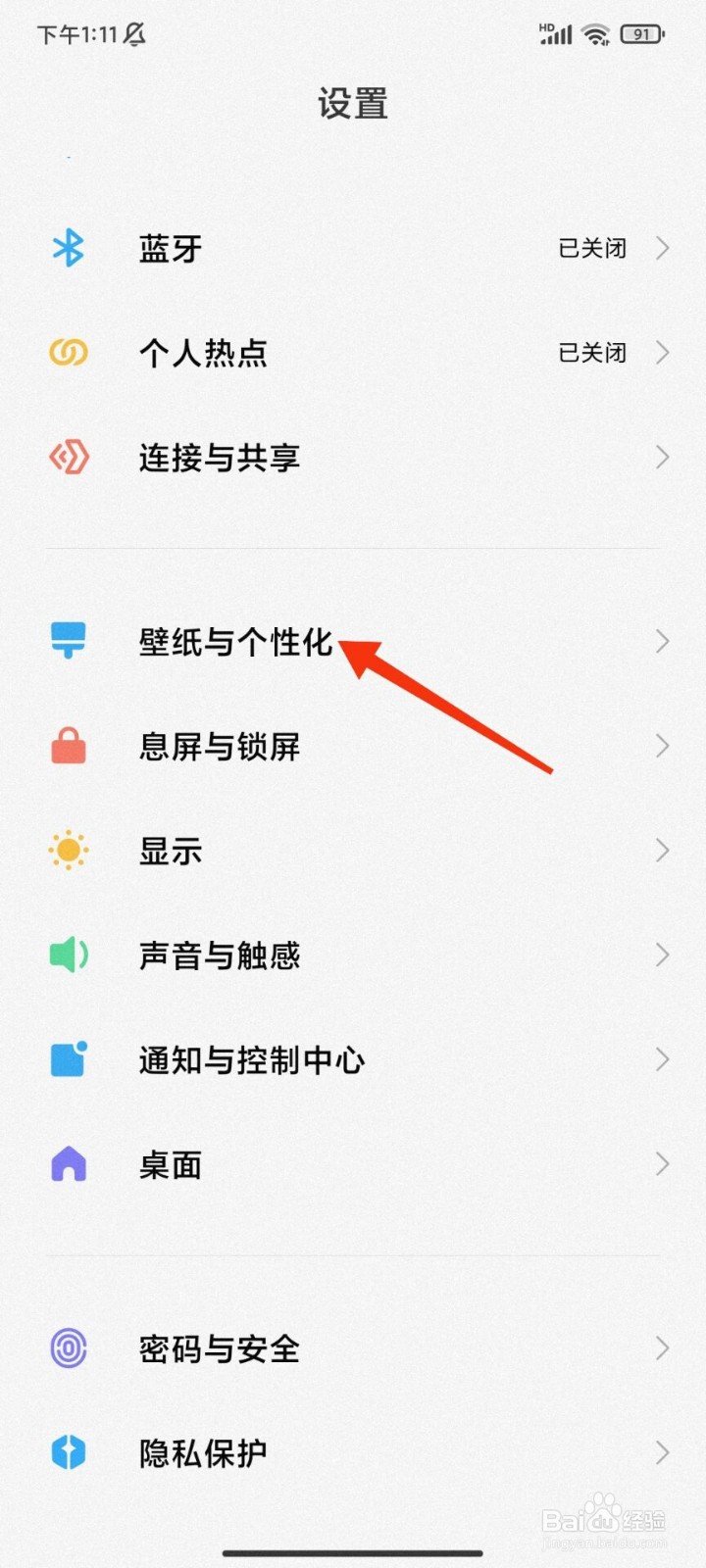Tap the privacy protection shield icon

click(x=68, y=1453)
